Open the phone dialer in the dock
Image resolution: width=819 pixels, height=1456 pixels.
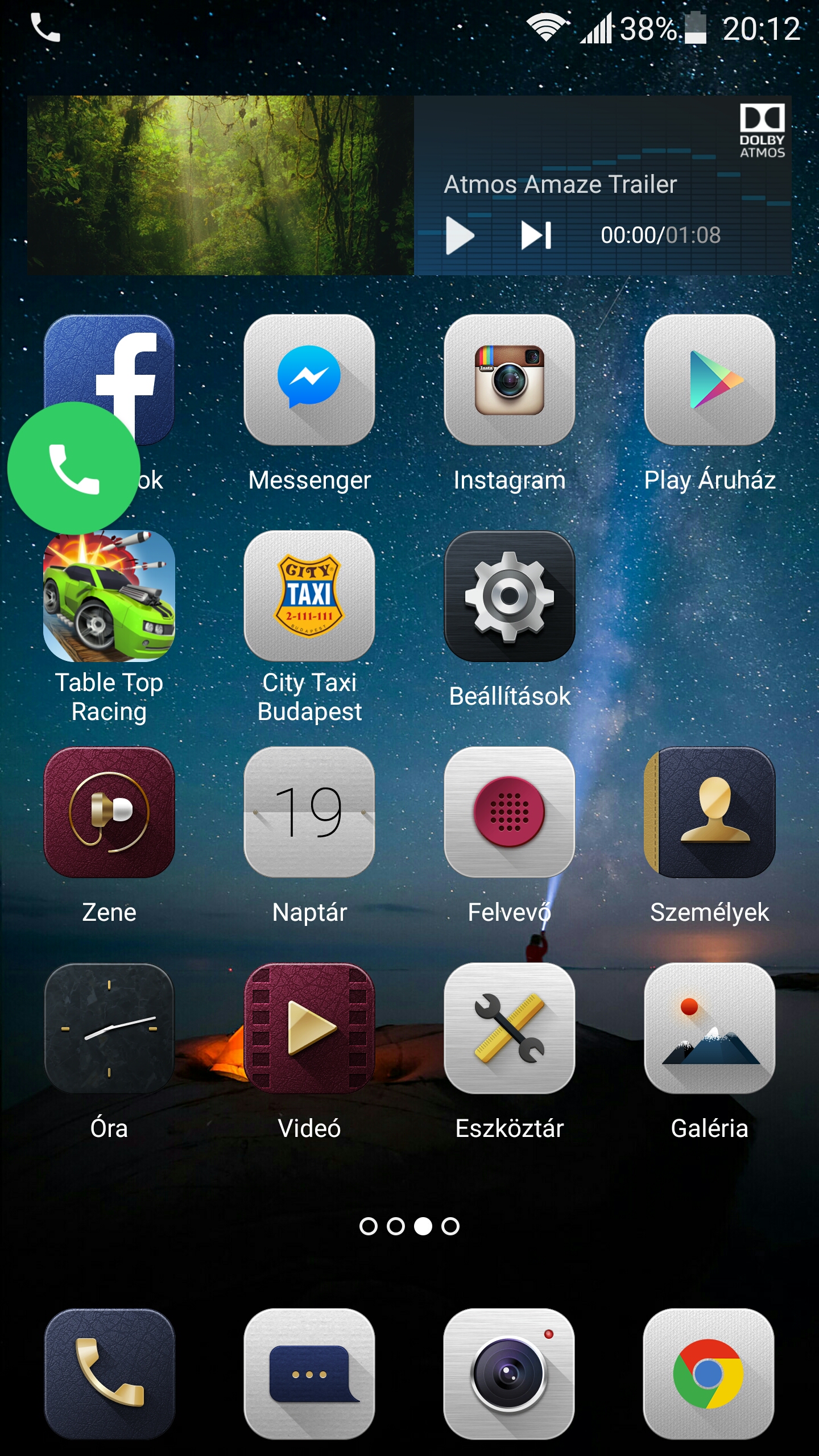(x=109, y=1374)
